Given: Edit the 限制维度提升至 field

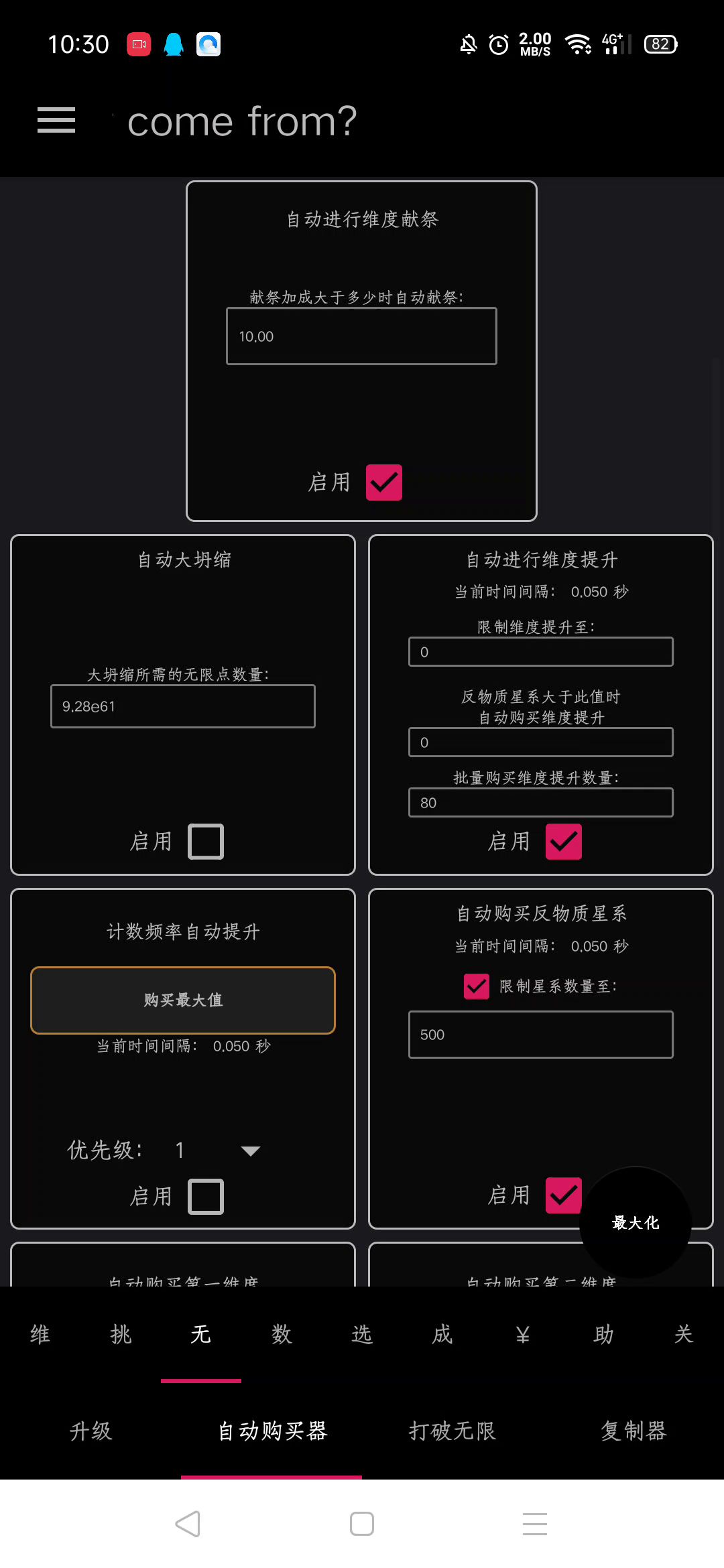Looking at the screenshot, I should point(541,652).
